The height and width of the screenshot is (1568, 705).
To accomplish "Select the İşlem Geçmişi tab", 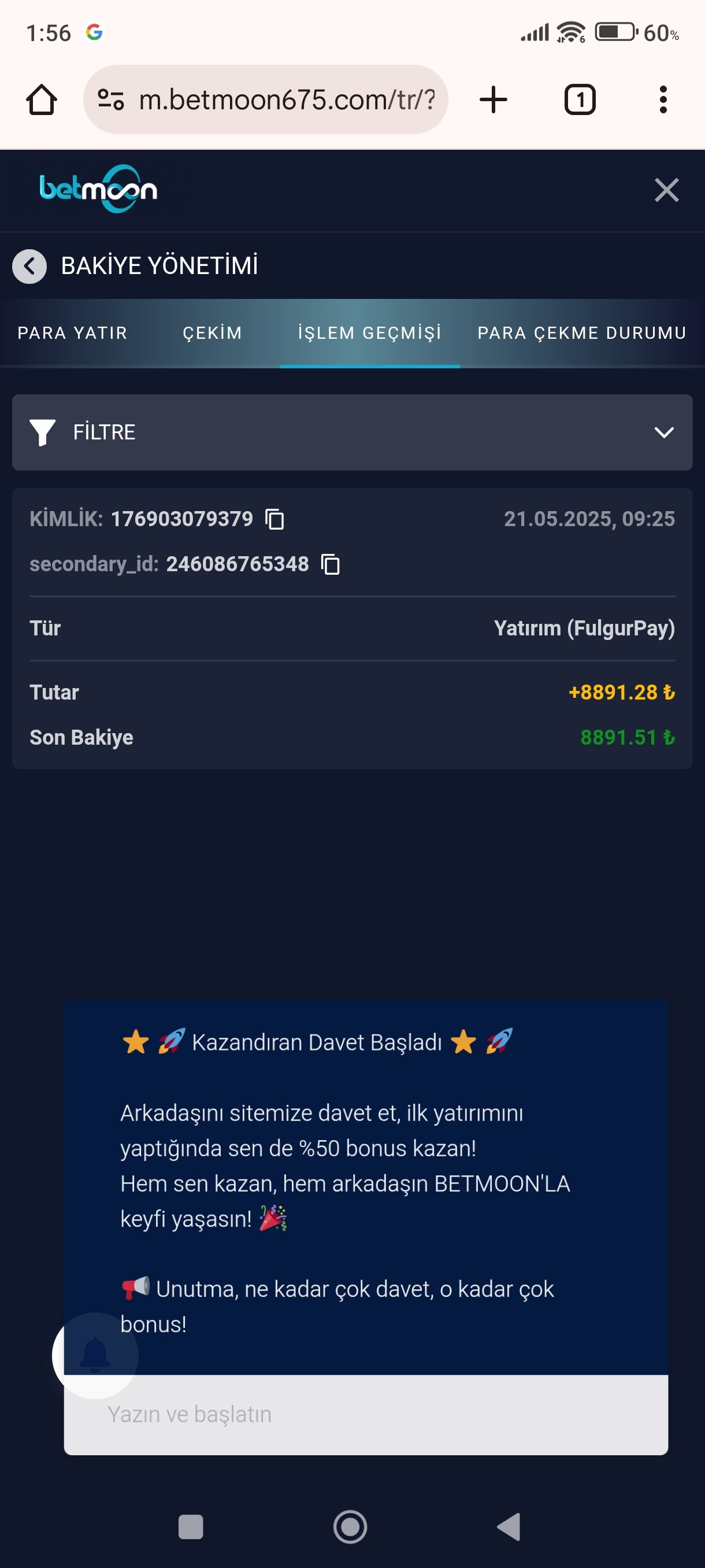I will click(x=370, y=333).
